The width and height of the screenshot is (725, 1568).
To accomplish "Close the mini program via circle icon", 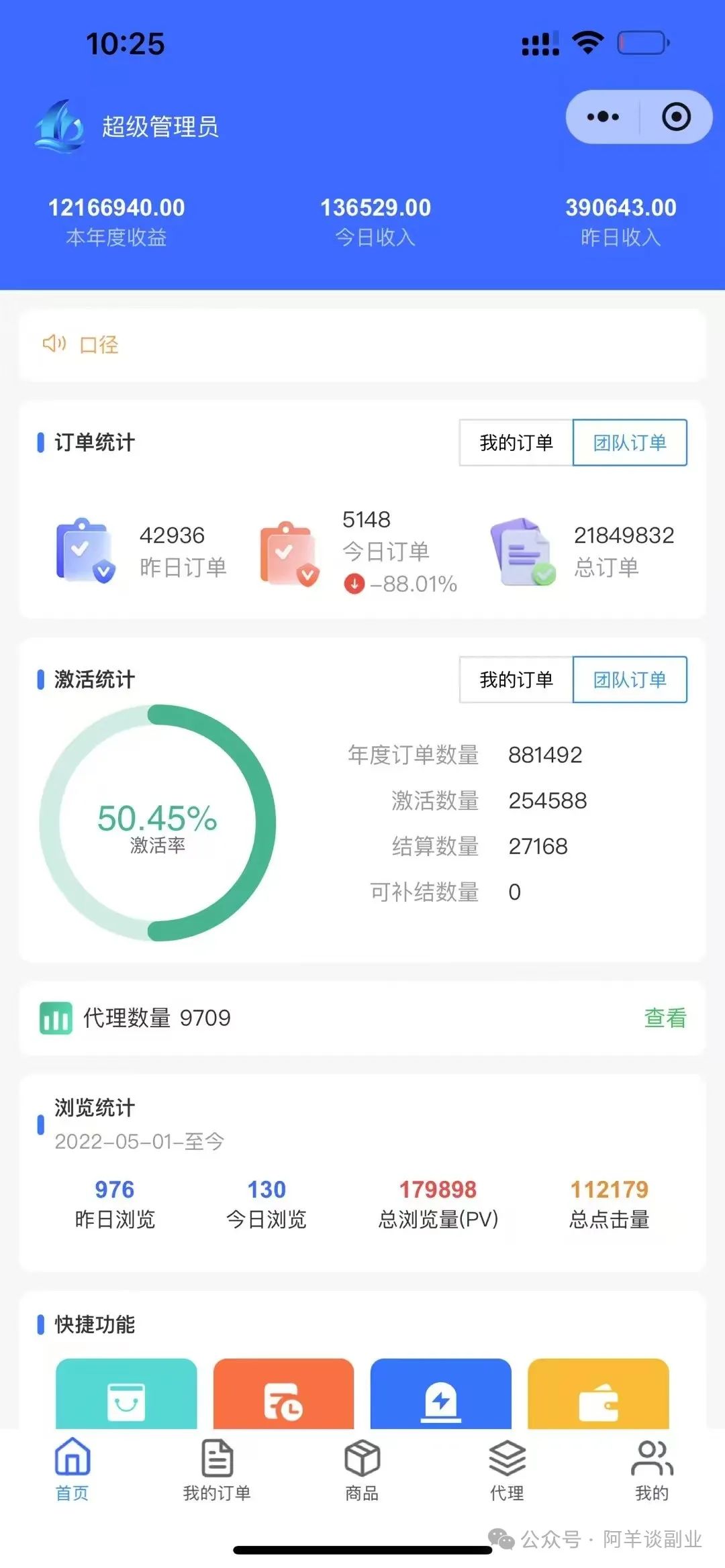I will point(676,117).
